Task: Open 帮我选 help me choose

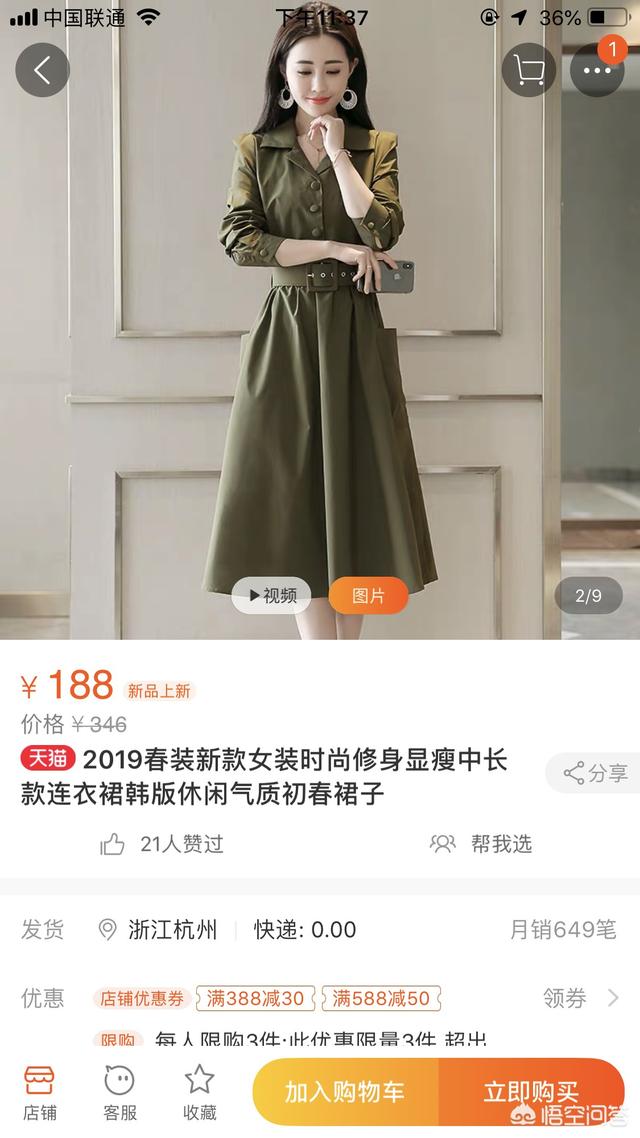Action: (483, 844)
